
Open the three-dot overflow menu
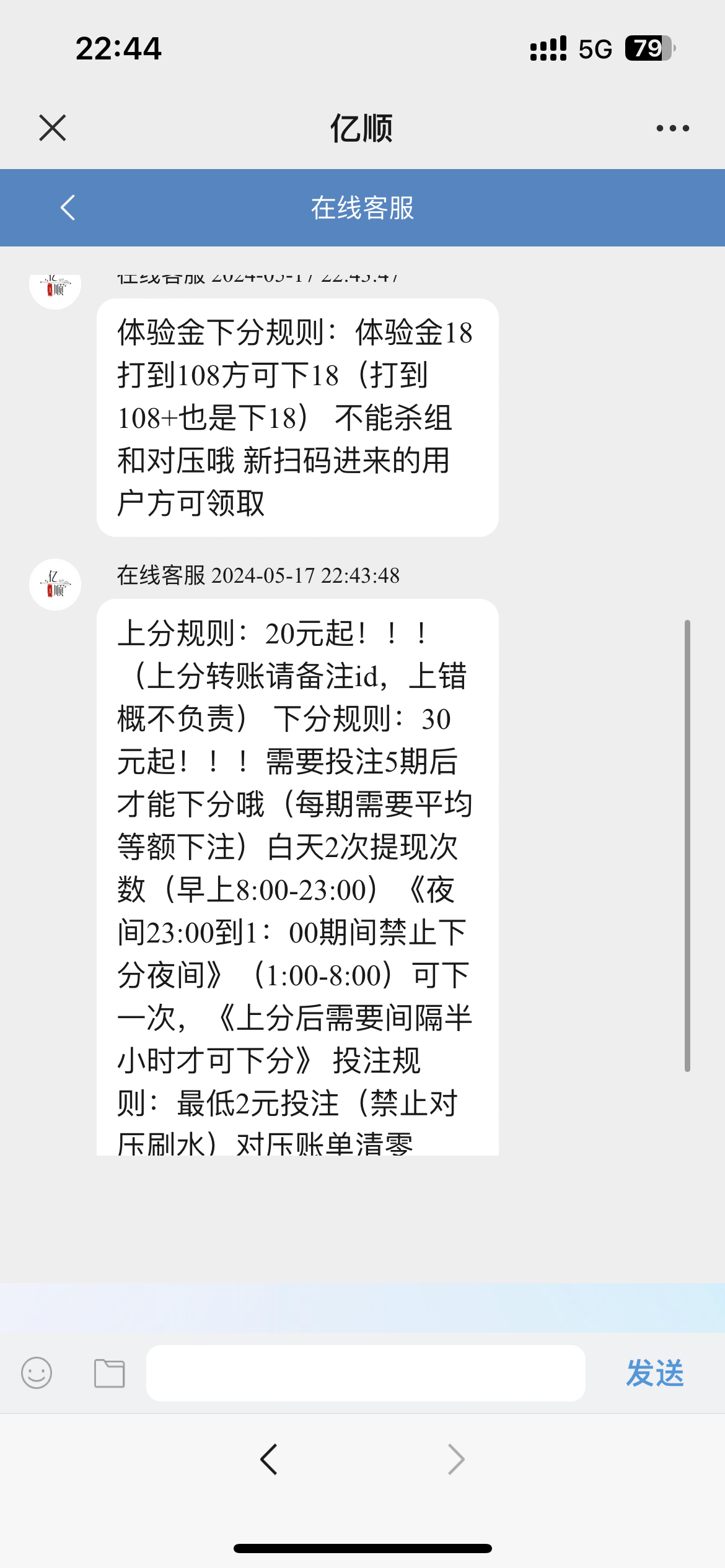coord(672,128)
